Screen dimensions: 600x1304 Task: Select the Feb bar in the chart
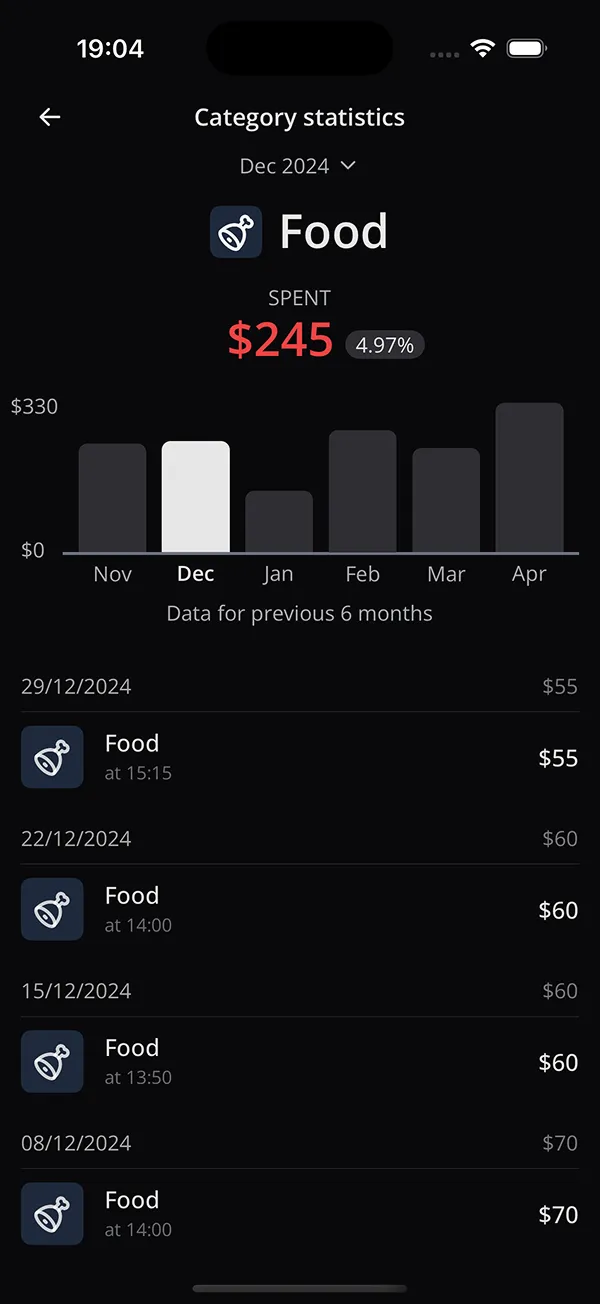pos(363,491)
